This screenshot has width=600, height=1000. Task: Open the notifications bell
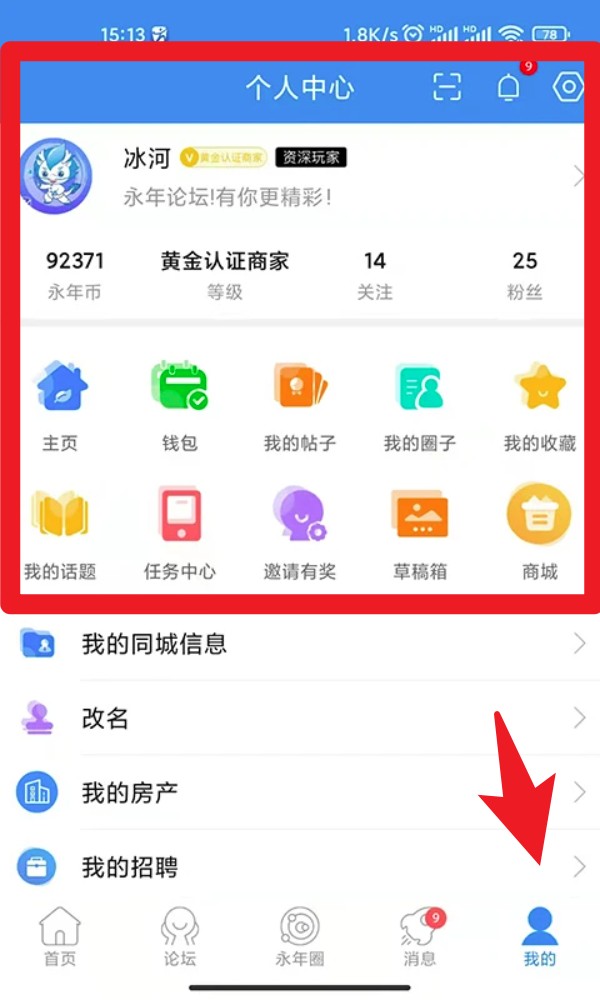pos(509,87)
